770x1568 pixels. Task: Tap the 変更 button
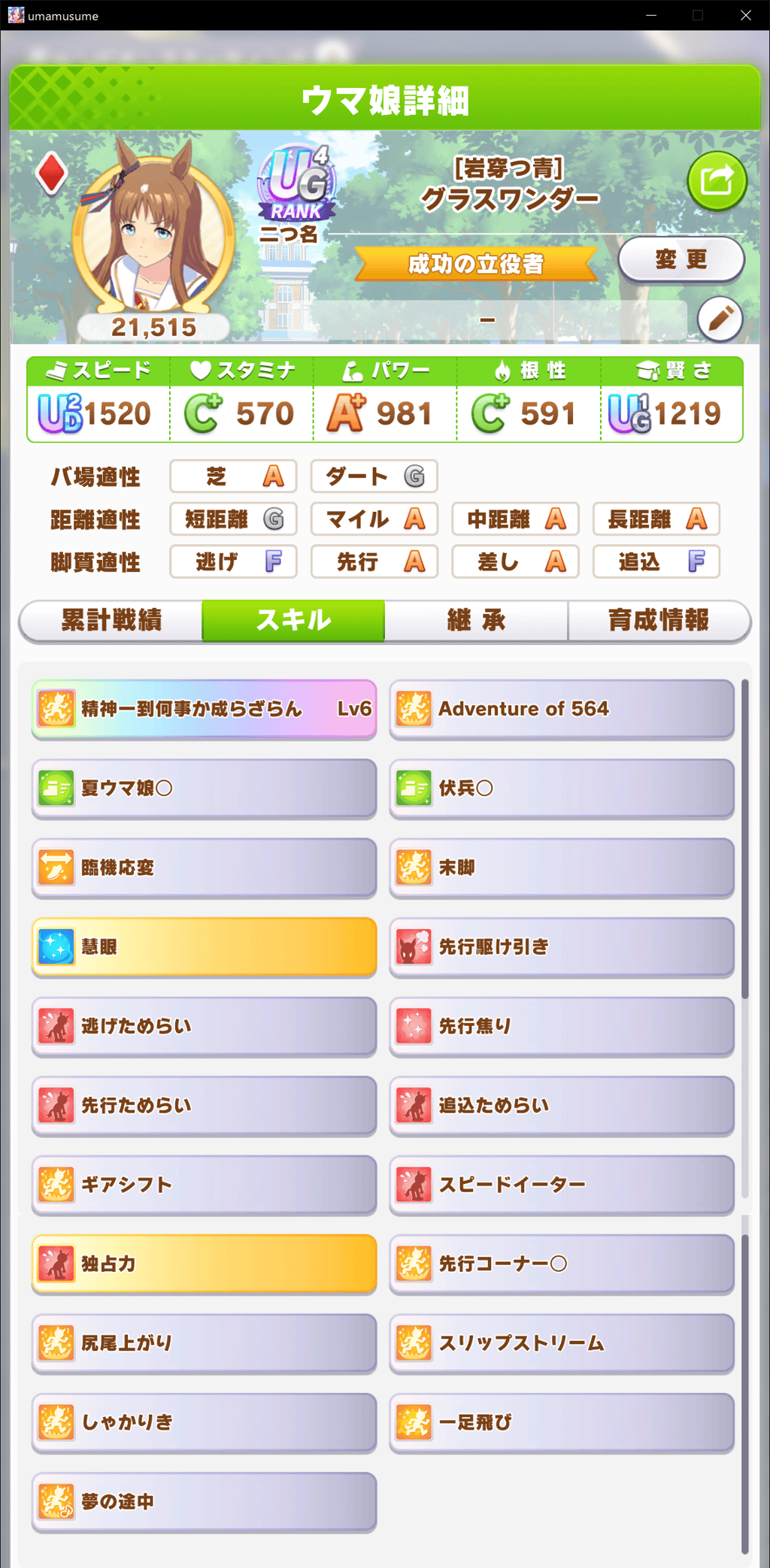tap(681, 260)
